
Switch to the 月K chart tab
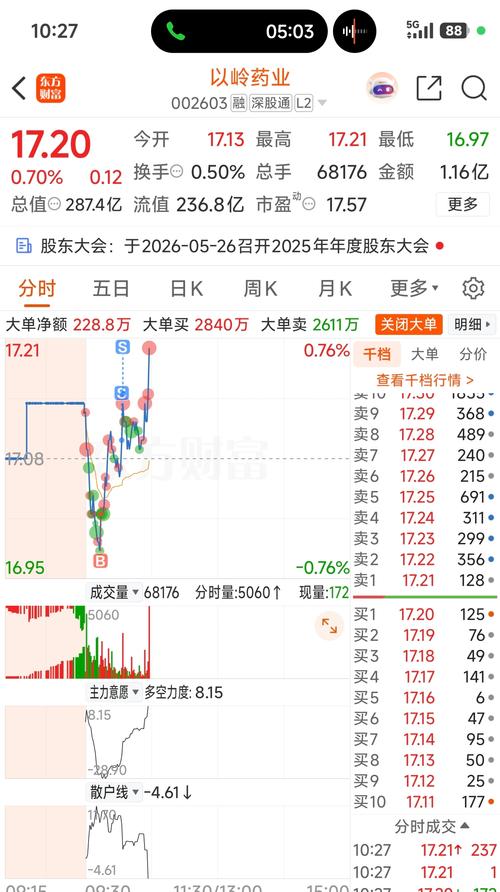pyautogui.click(x=334, y=289)
